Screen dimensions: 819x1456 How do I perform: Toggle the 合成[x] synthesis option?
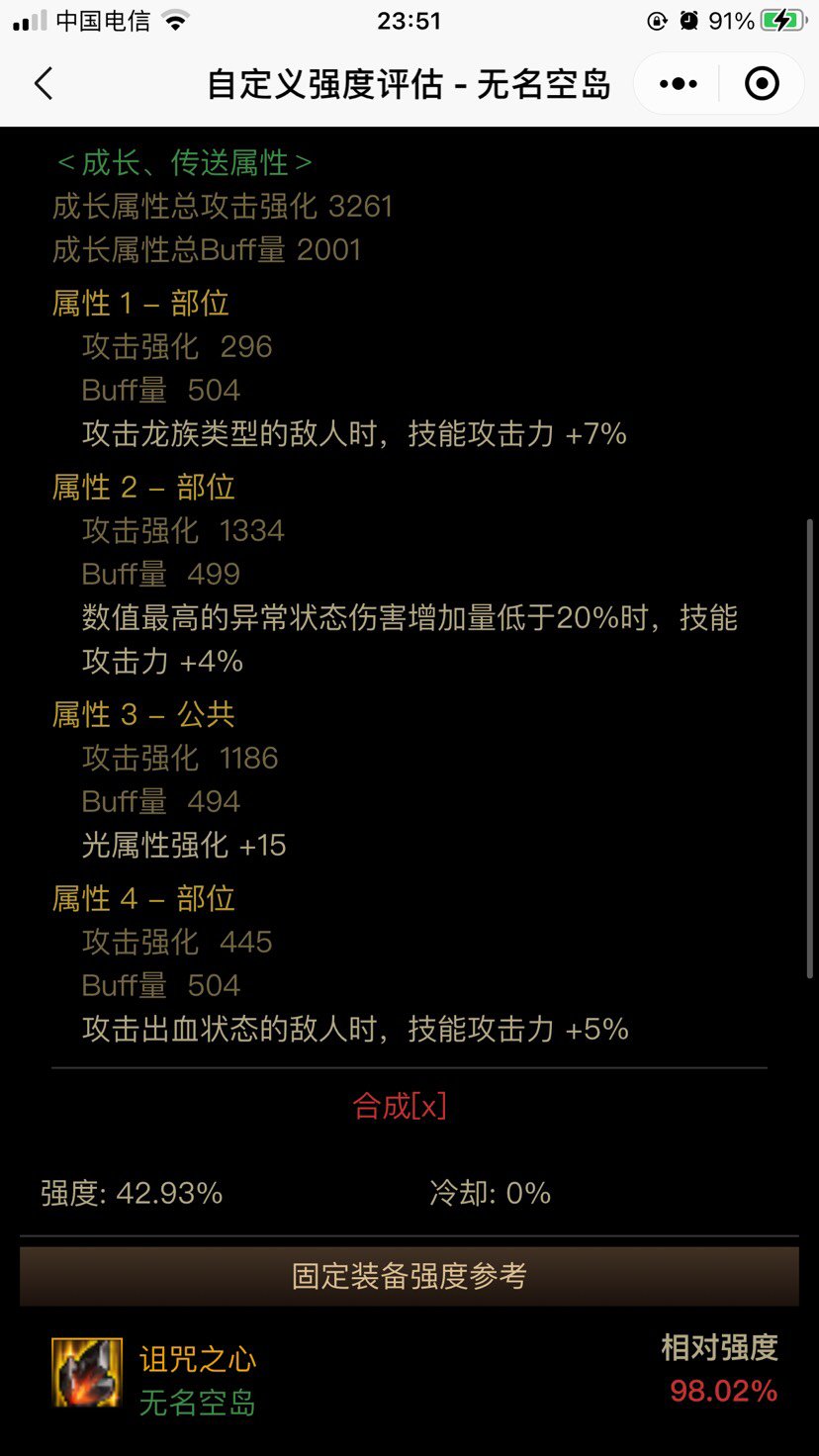tap(399, 1106)
